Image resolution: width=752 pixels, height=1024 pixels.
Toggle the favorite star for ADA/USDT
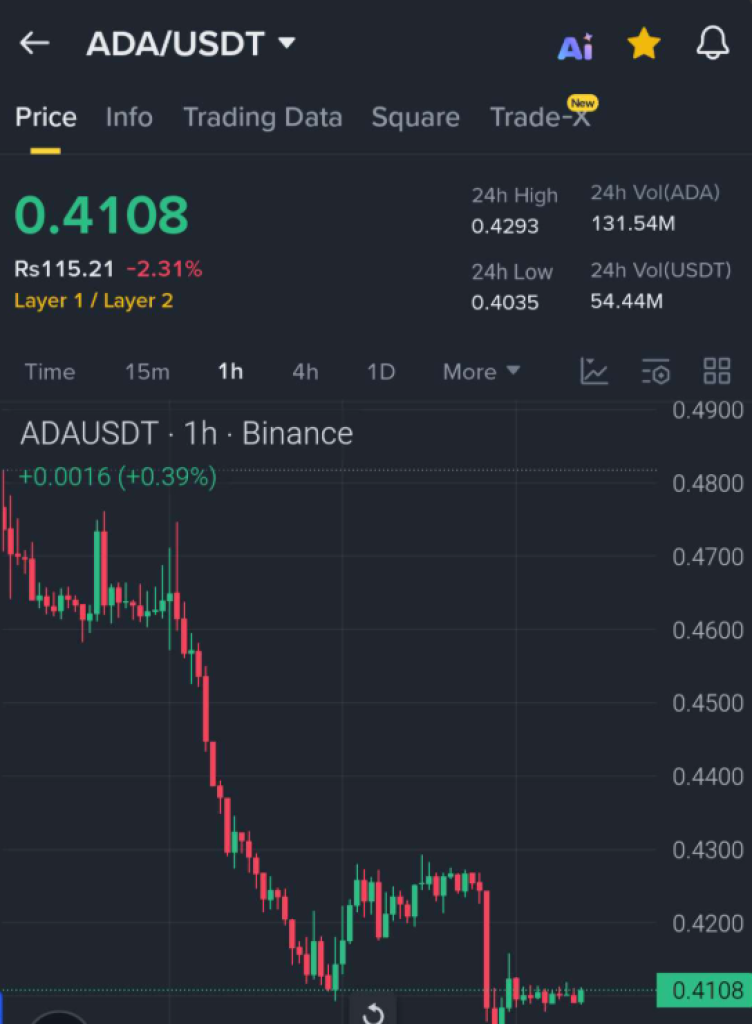coord(644,44)
